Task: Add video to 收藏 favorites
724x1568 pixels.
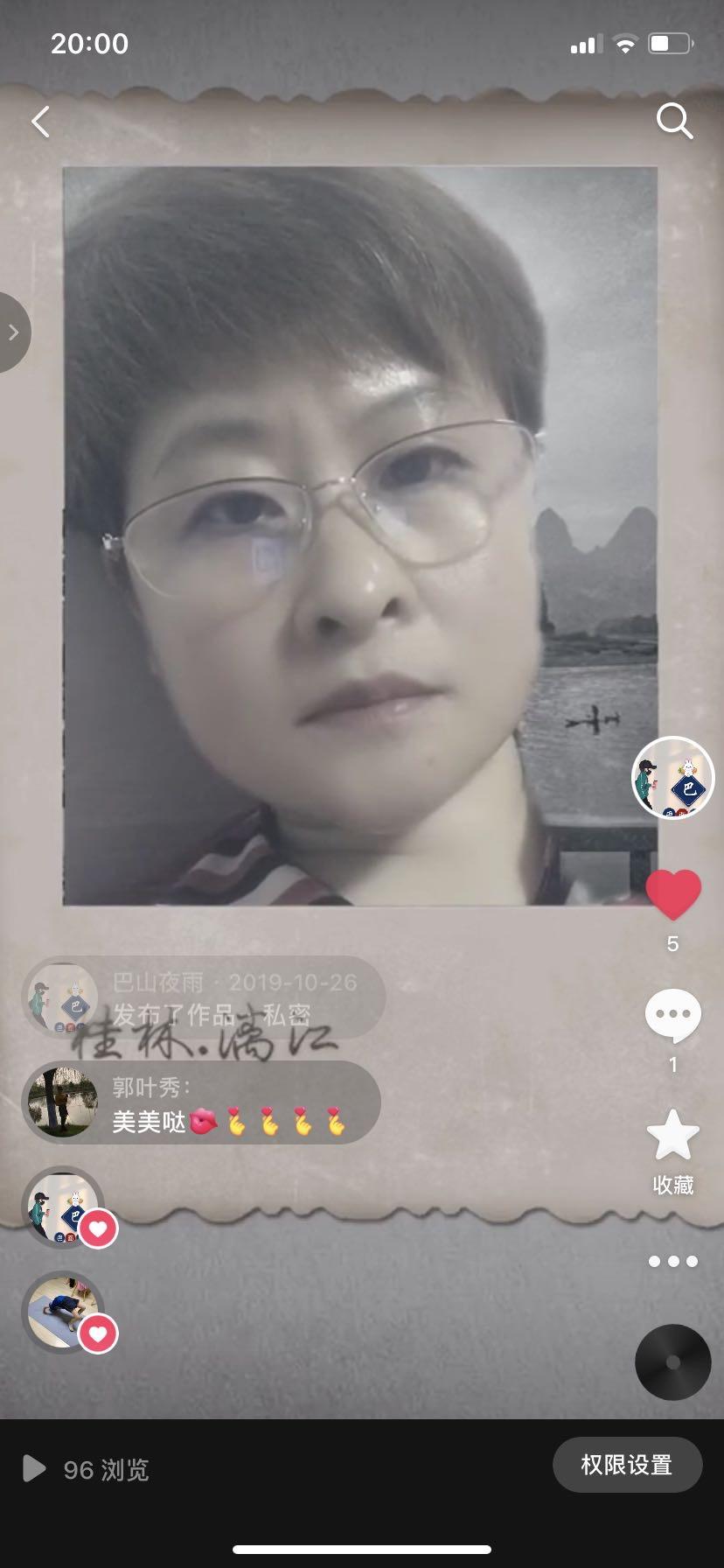Action: pos(672,1136)
